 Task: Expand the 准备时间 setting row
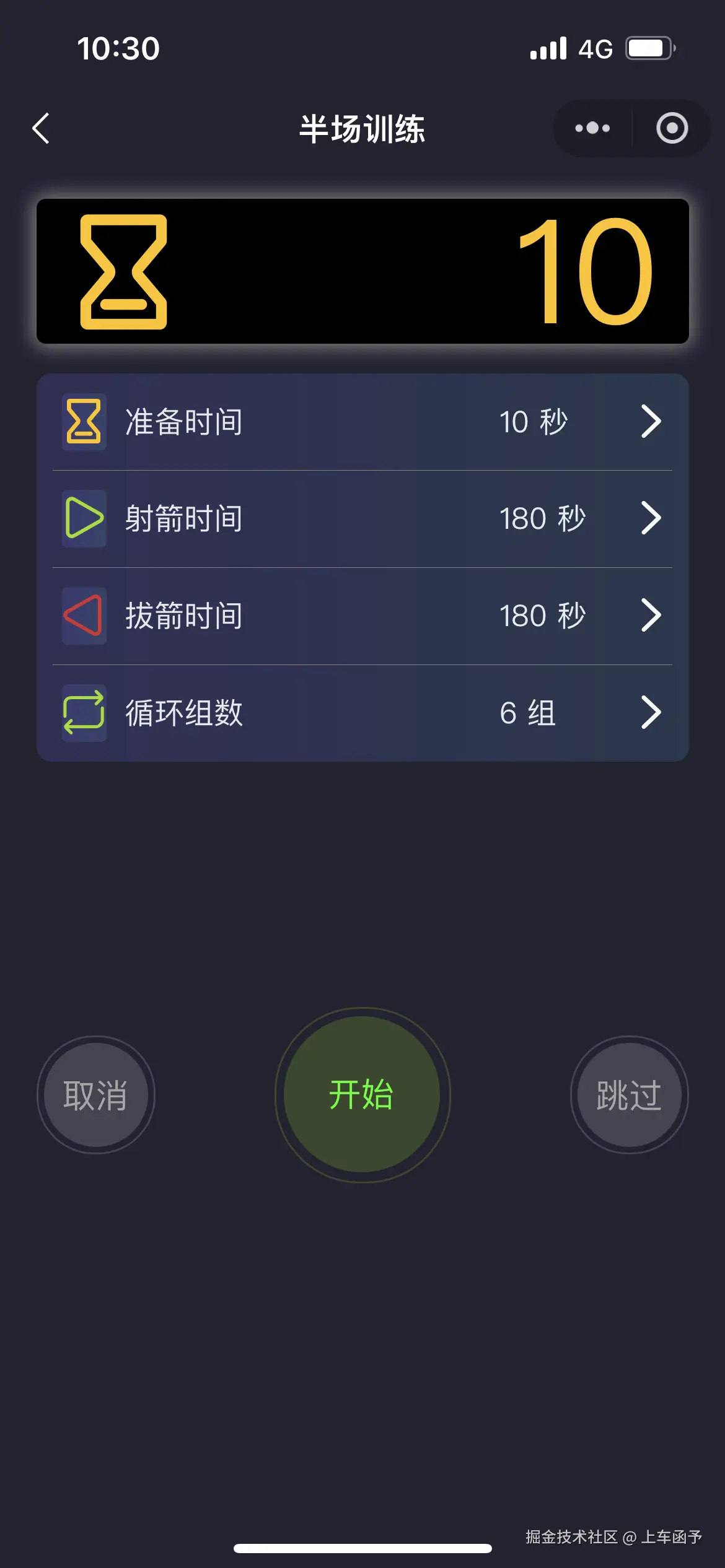pyautogui.click(x=651, y=421)
